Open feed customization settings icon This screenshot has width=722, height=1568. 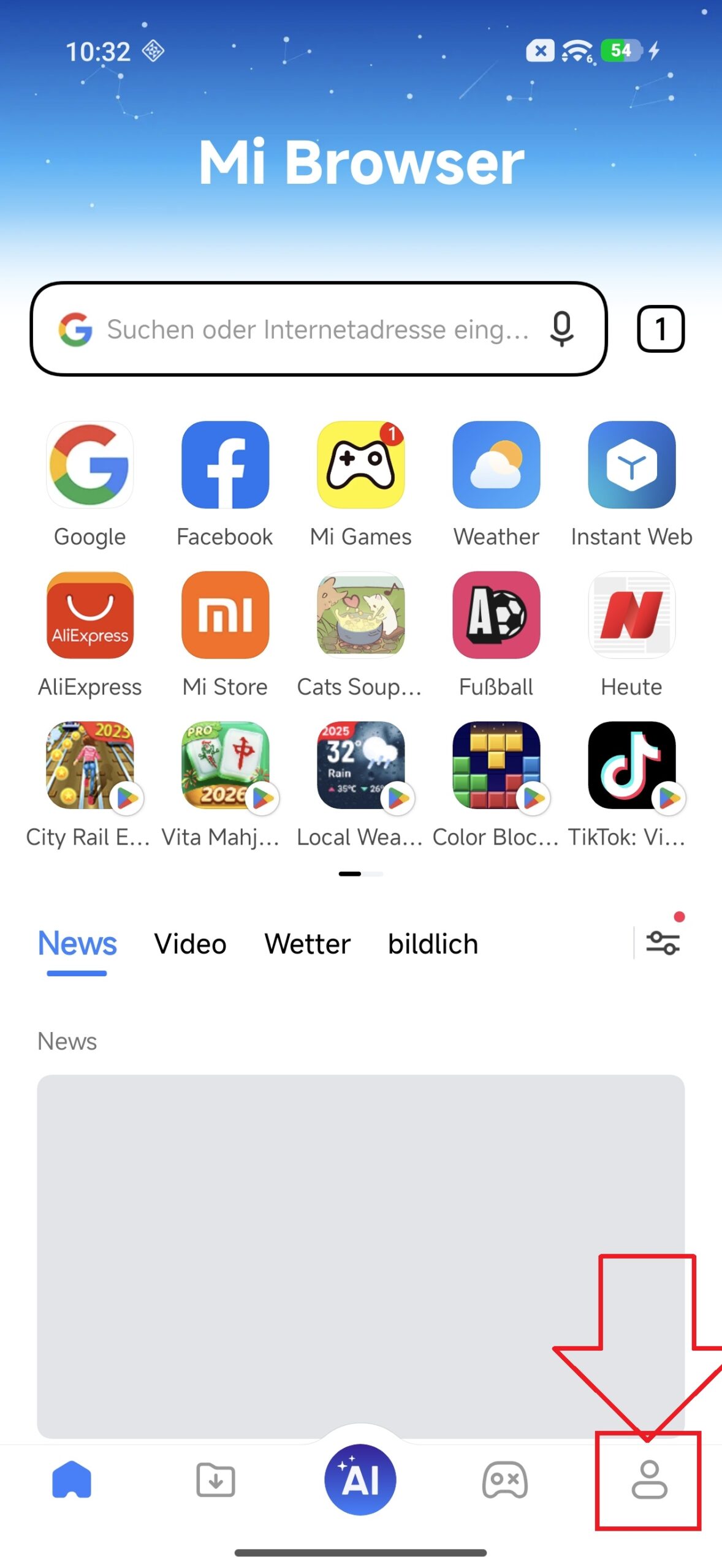(x=663, y=943)
